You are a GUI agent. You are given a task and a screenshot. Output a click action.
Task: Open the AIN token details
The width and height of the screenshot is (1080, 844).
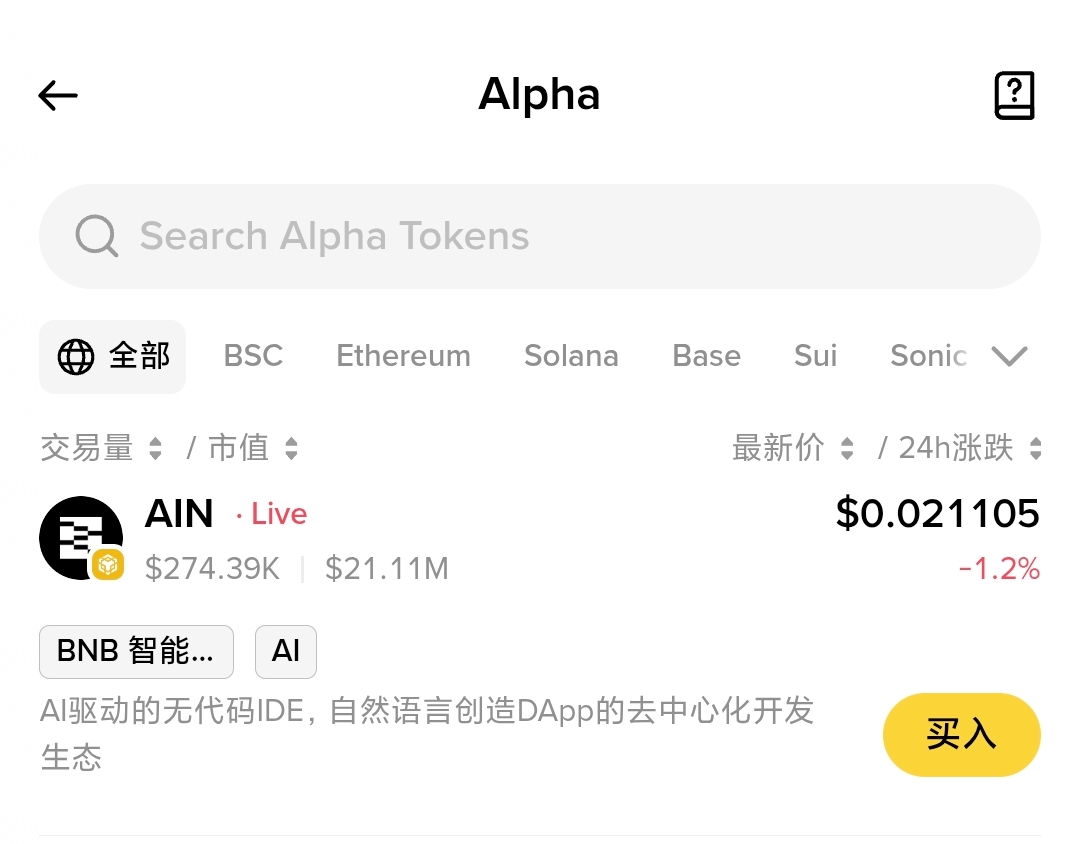180,515
